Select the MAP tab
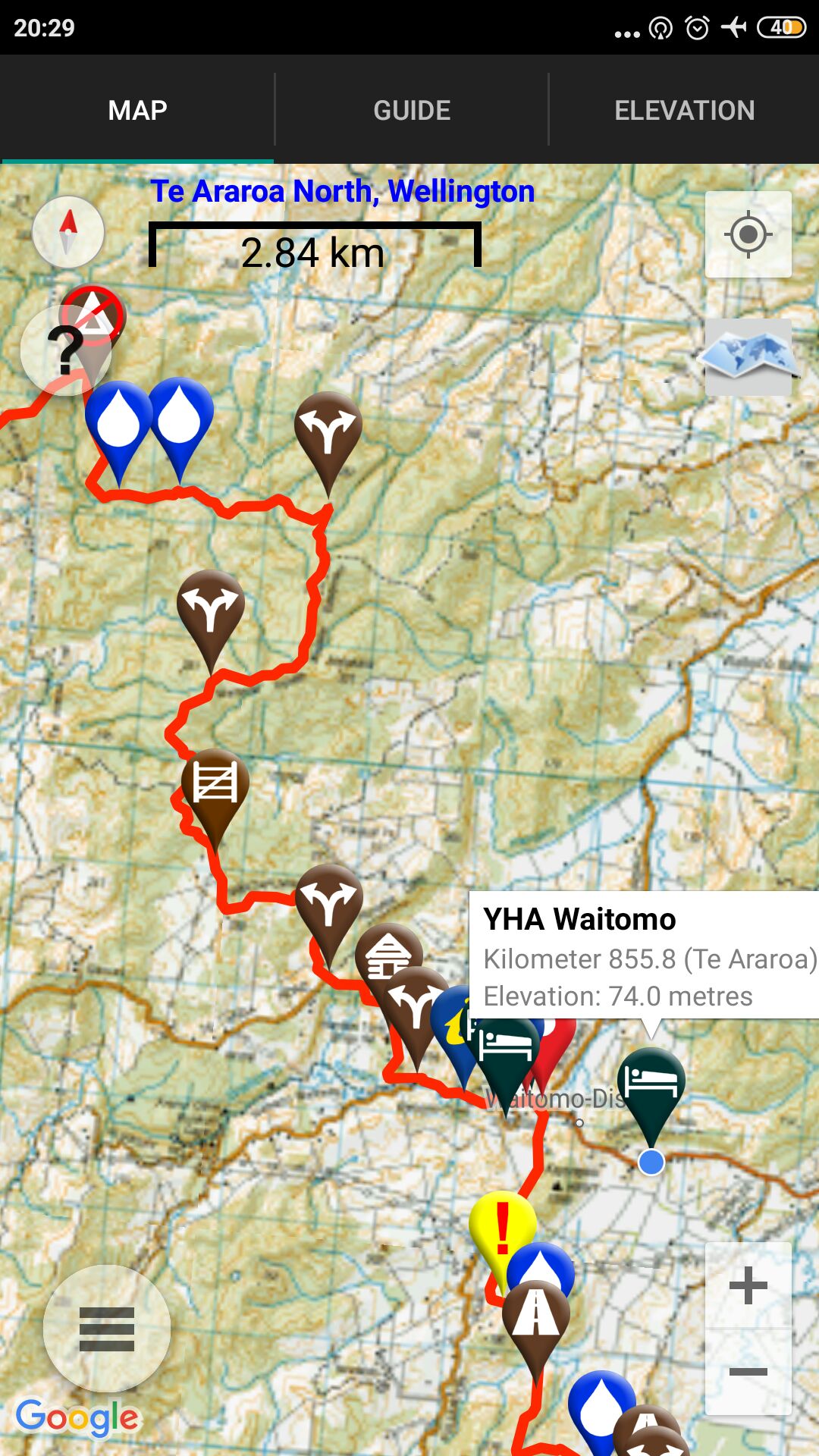Image resolution: width=819 pixels, height=1456 pixels. [x=137, y=111]
